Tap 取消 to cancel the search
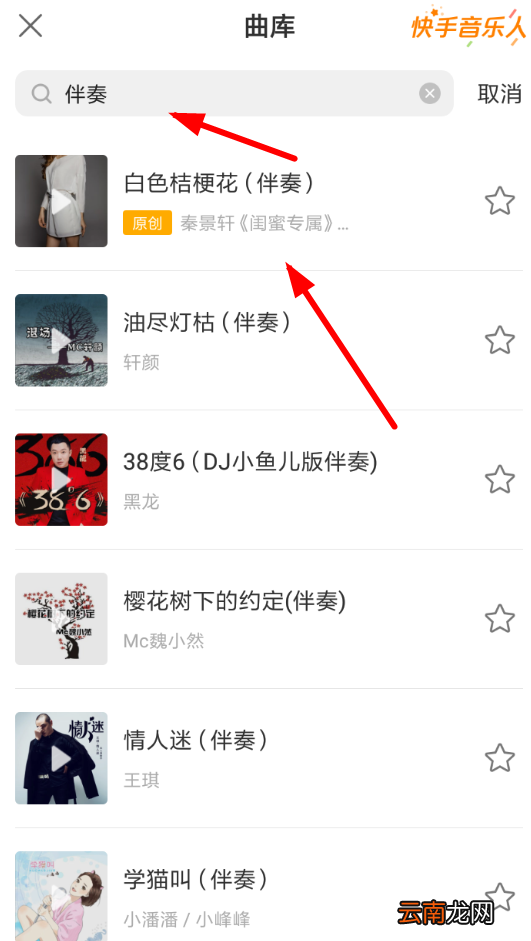This screenshot has height=941, width=531. (499, 94)
